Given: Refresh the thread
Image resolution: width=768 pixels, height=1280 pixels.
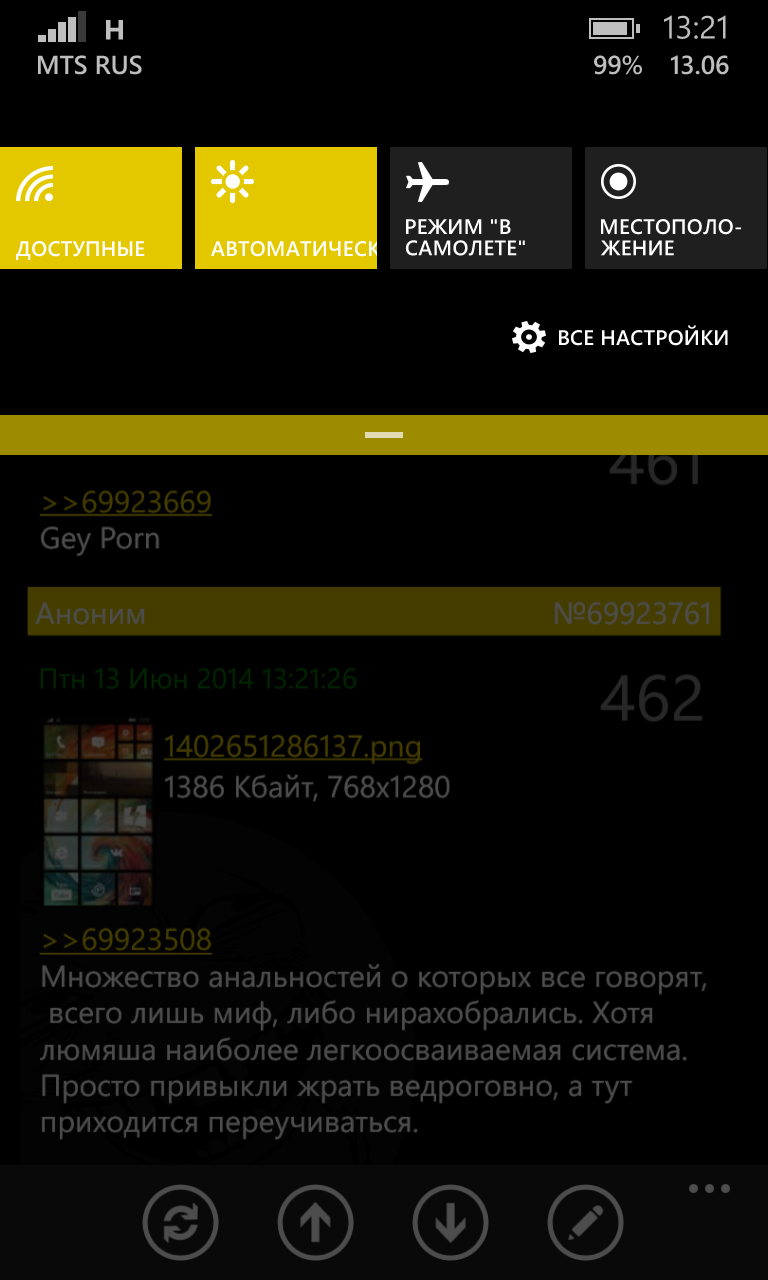Looking at the screenshot, I should pyautogui.click(x=181, y=1222).
